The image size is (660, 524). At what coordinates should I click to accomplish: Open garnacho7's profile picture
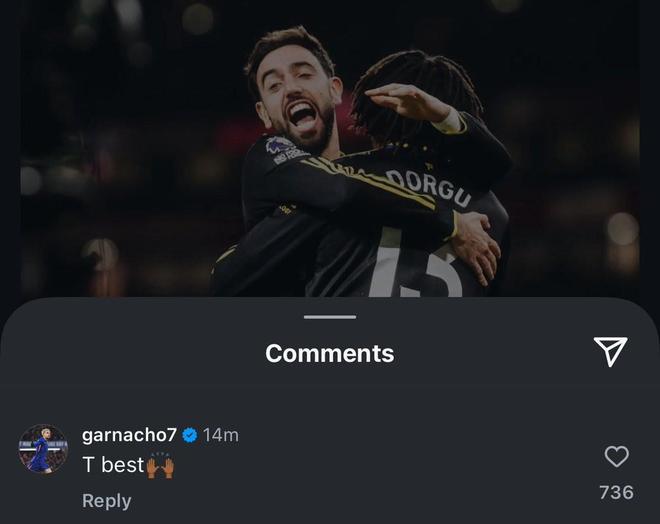pyautogui.click(x=43, y=449)
